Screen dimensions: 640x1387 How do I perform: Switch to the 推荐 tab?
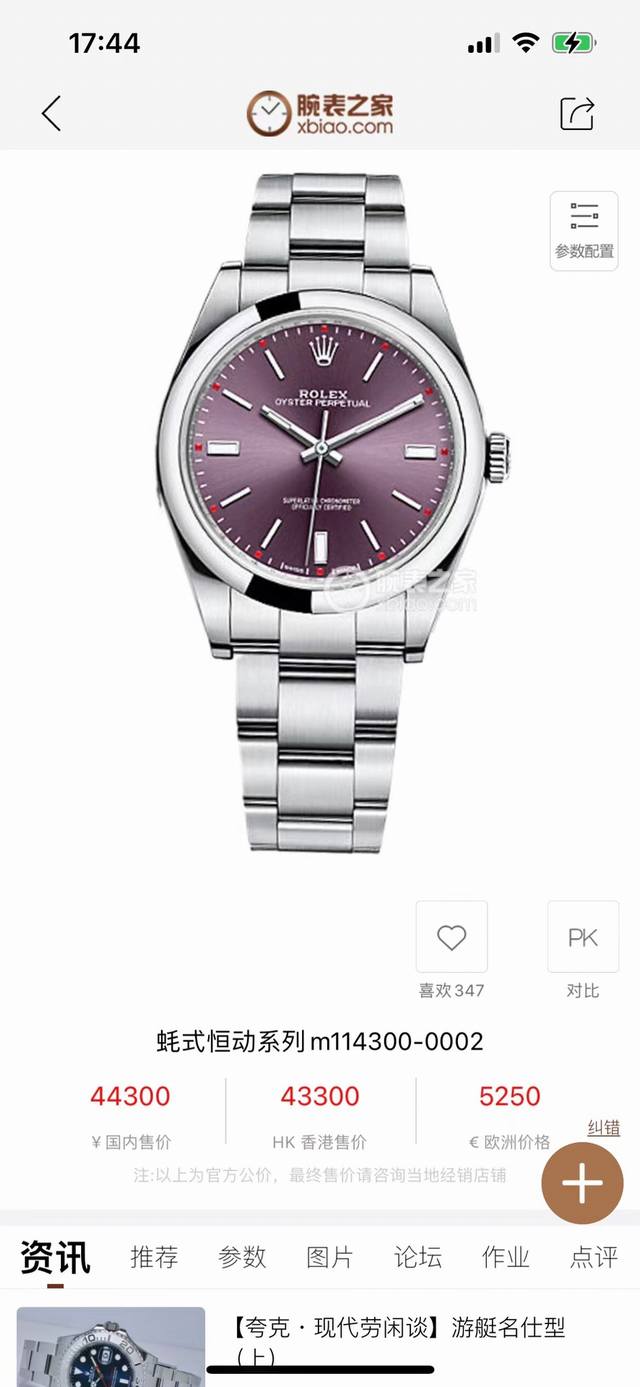[154, 1257]
